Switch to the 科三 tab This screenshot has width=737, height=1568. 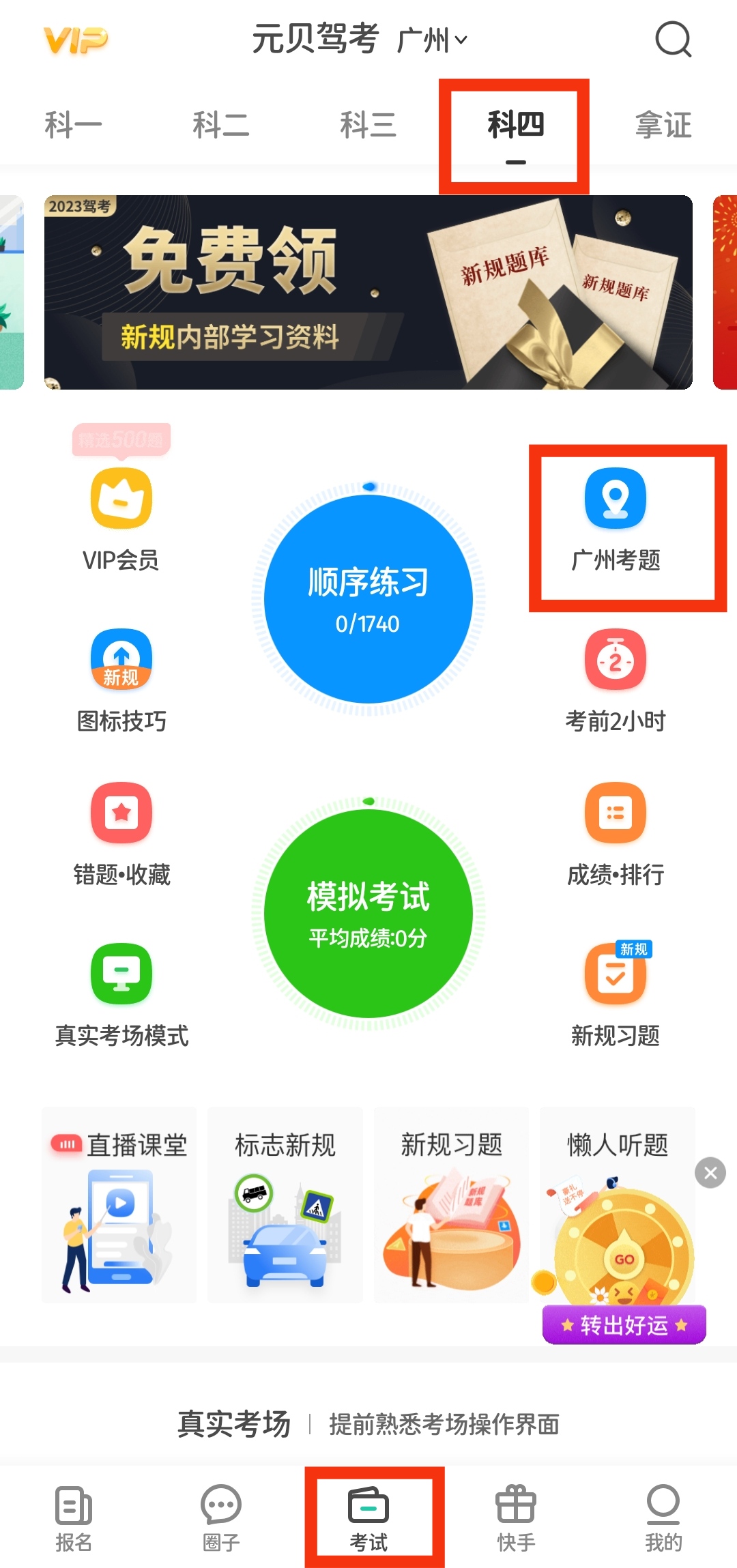point(368,126)
